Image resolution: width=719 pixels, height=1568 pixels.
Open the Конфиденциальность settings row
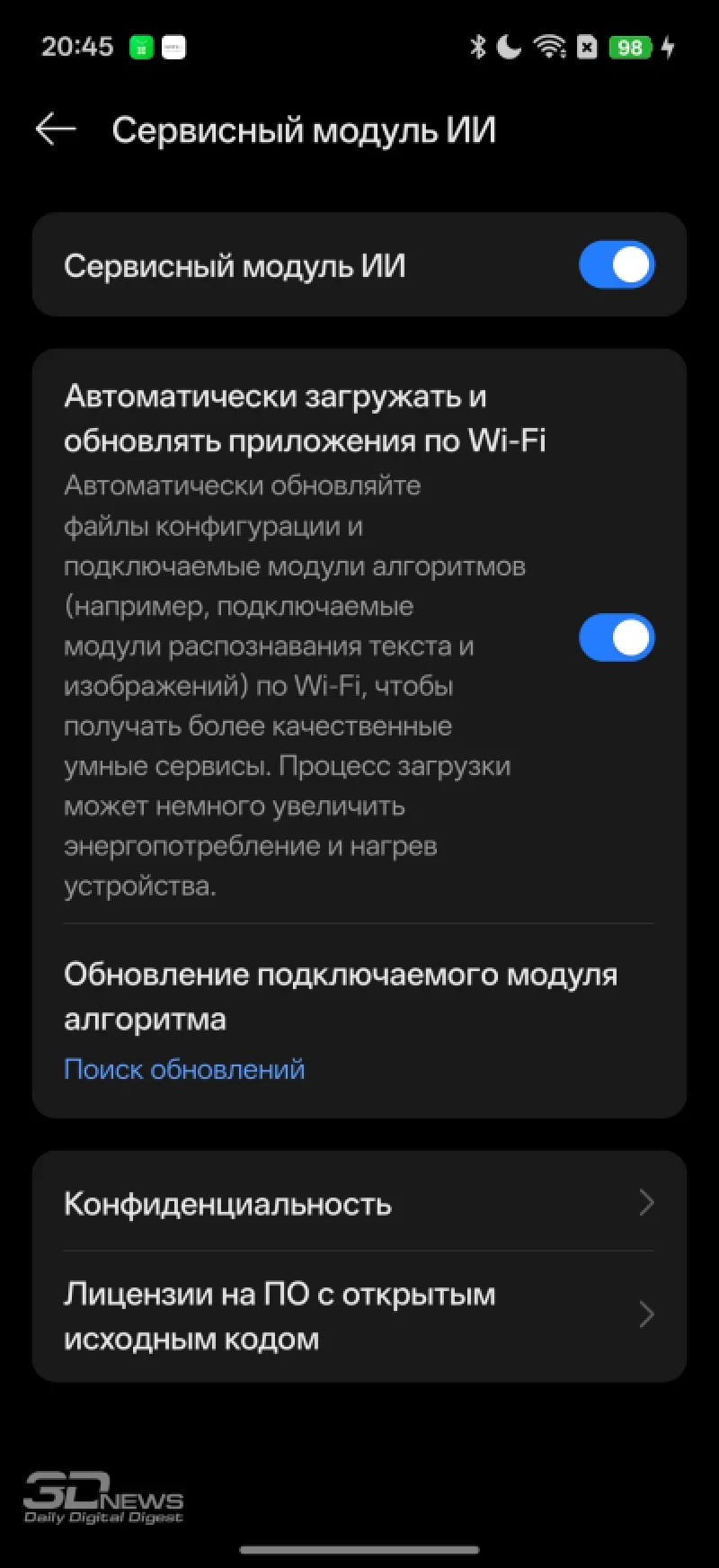359,1203
